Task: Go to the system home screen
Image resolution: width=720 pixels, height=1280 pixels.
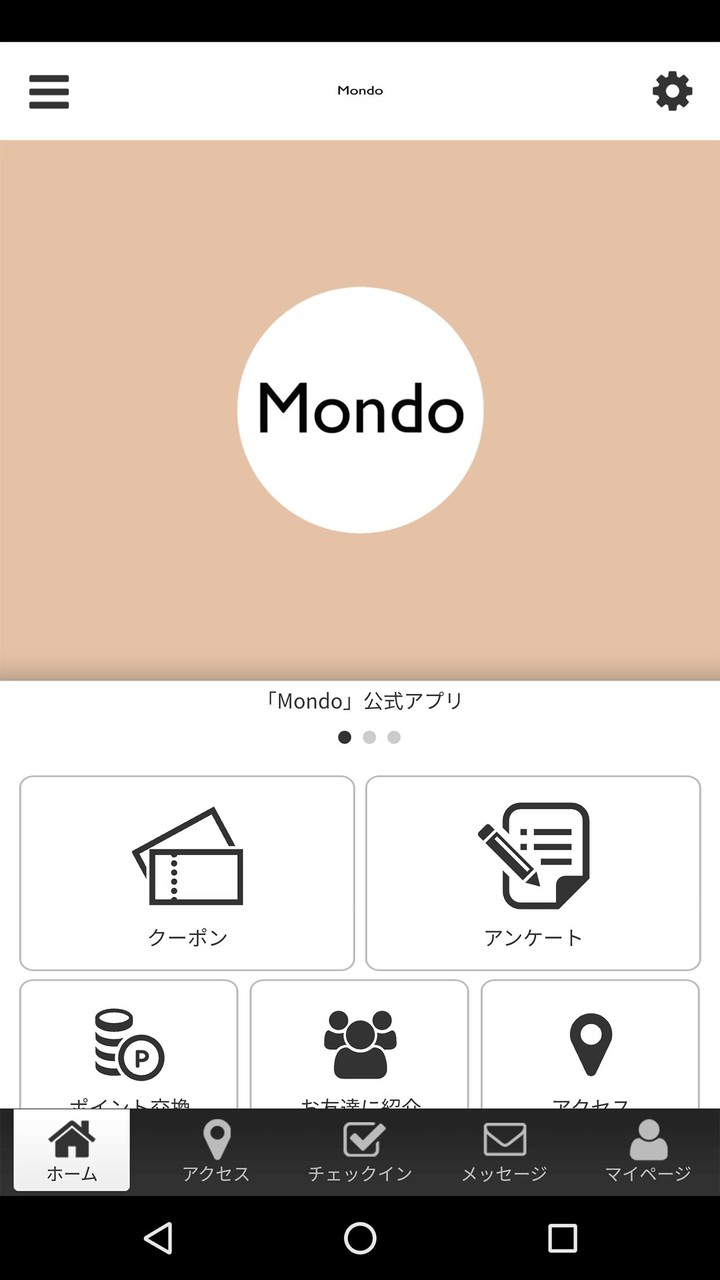Action: [x=360, y=1238]
